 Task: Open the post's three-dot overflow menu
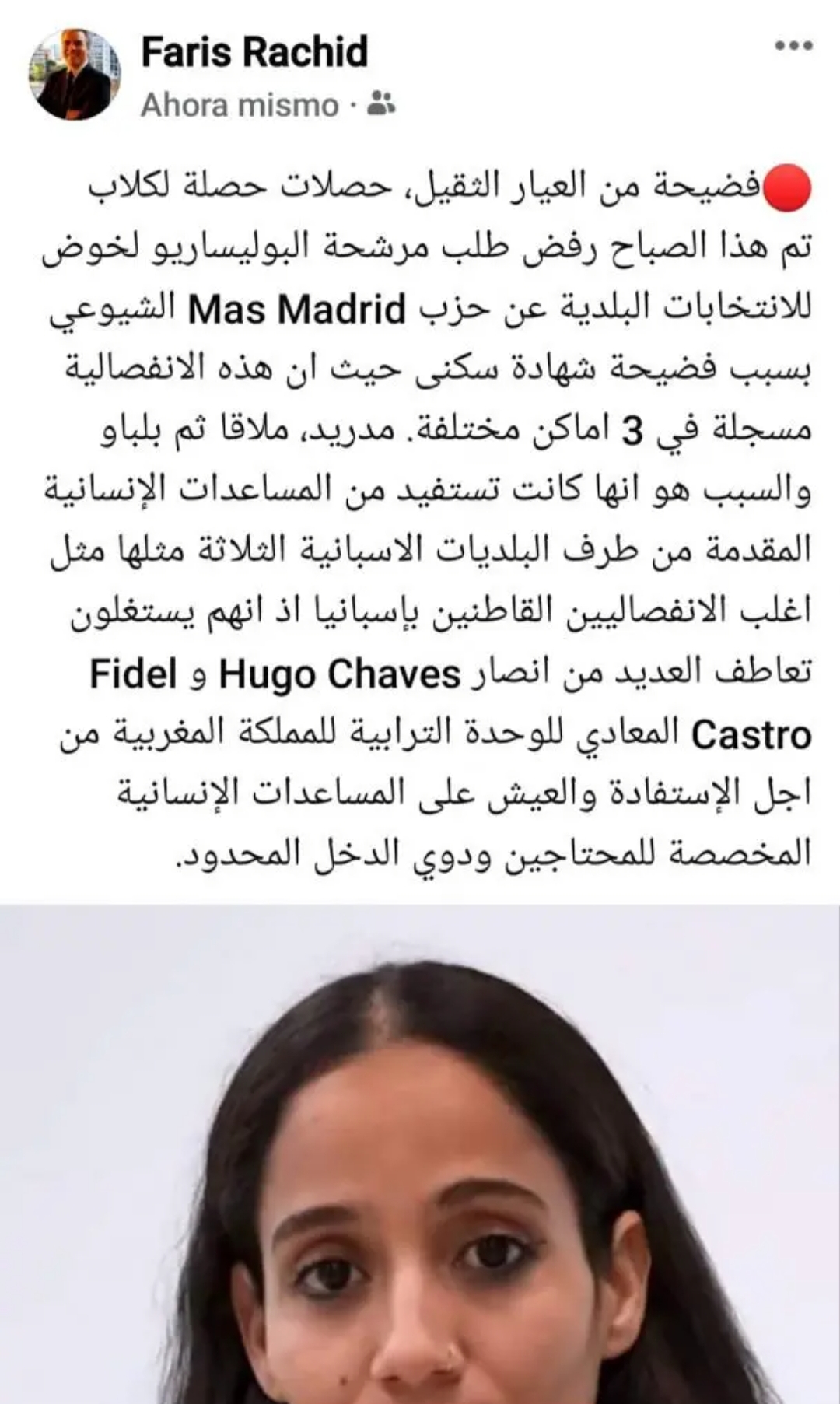click(794, 46)
